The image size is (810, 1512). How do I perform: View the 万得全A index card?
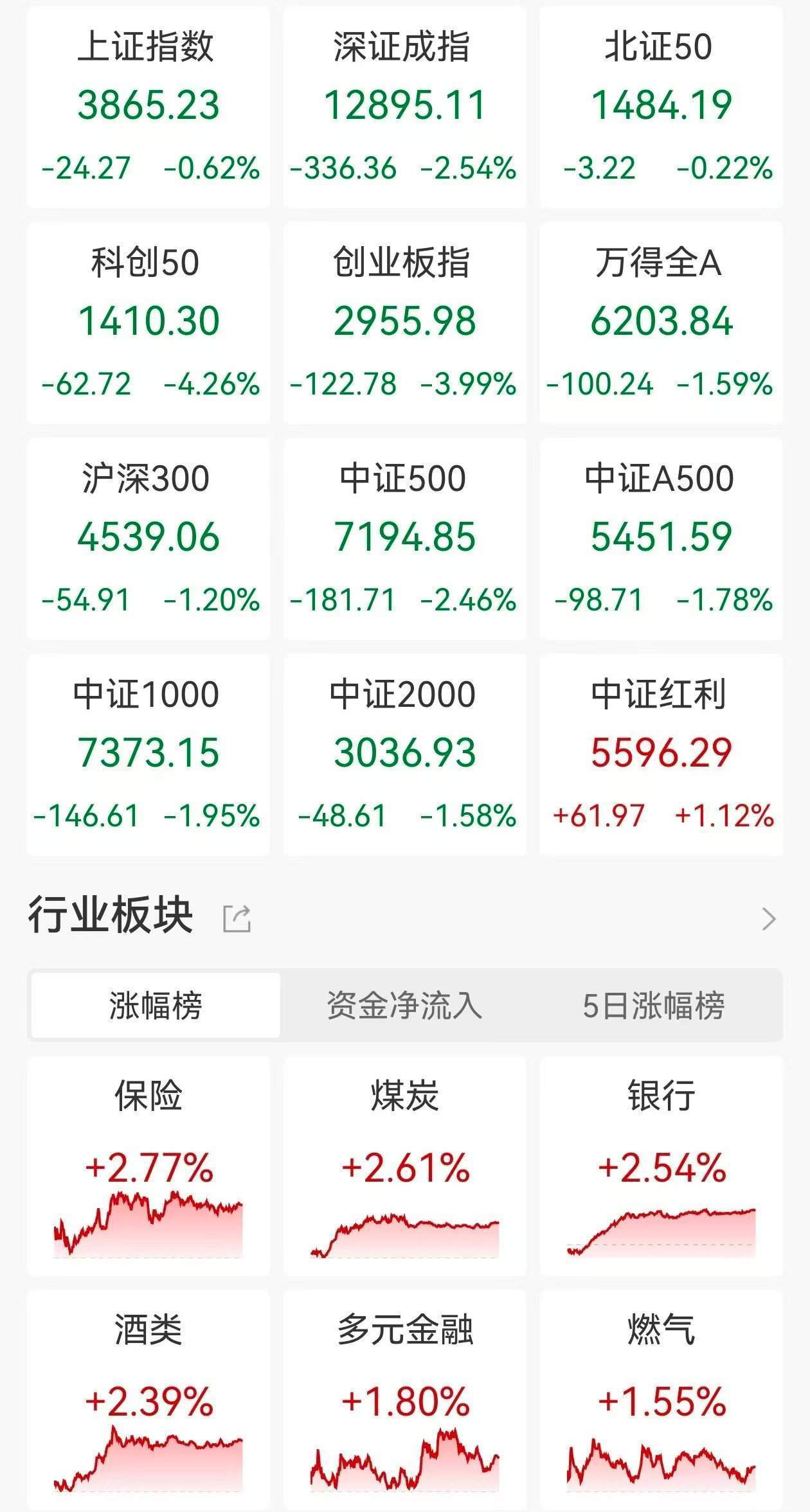661,323
